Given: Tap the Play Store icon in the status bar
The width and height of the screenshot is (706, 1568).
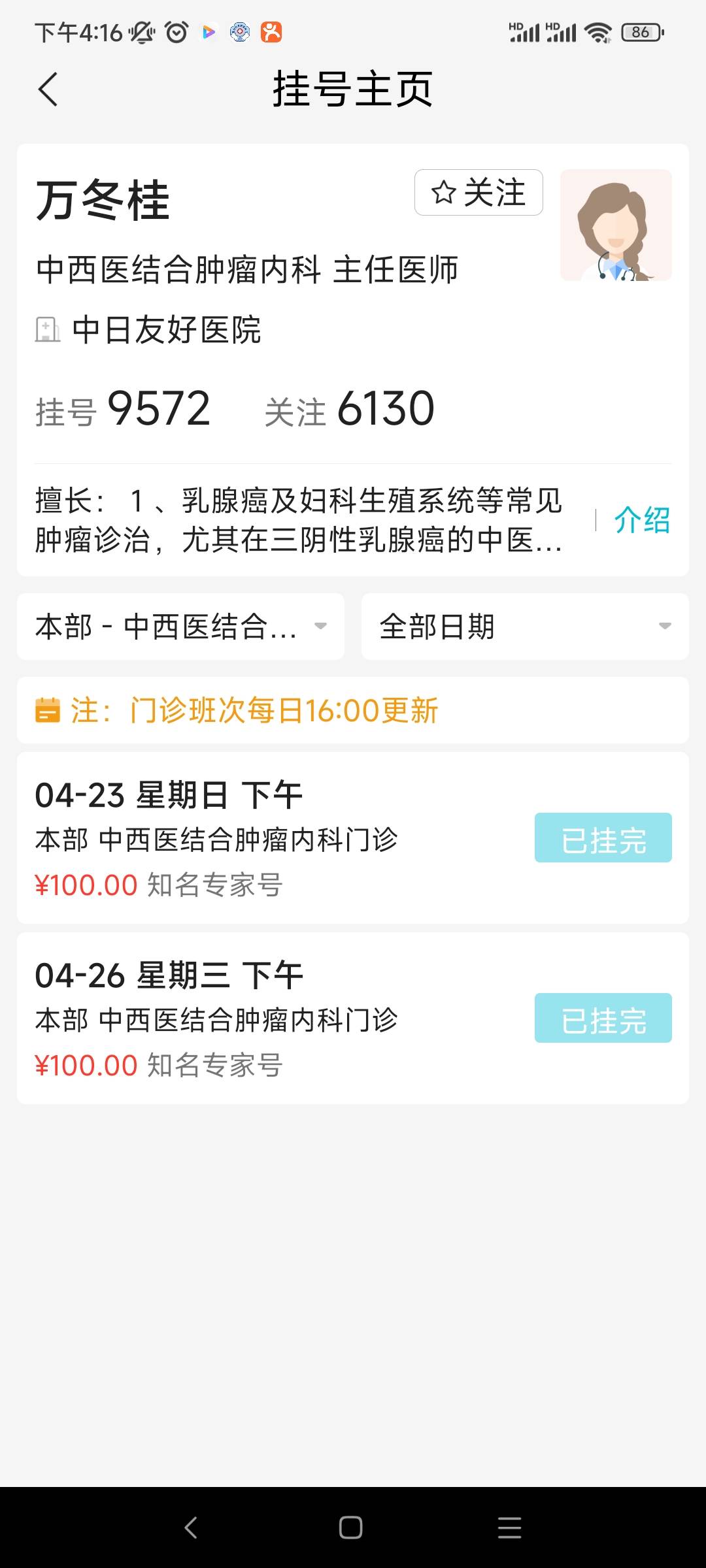Looking at the screenshot, I should pyautogui.click(x=209, y=32).
